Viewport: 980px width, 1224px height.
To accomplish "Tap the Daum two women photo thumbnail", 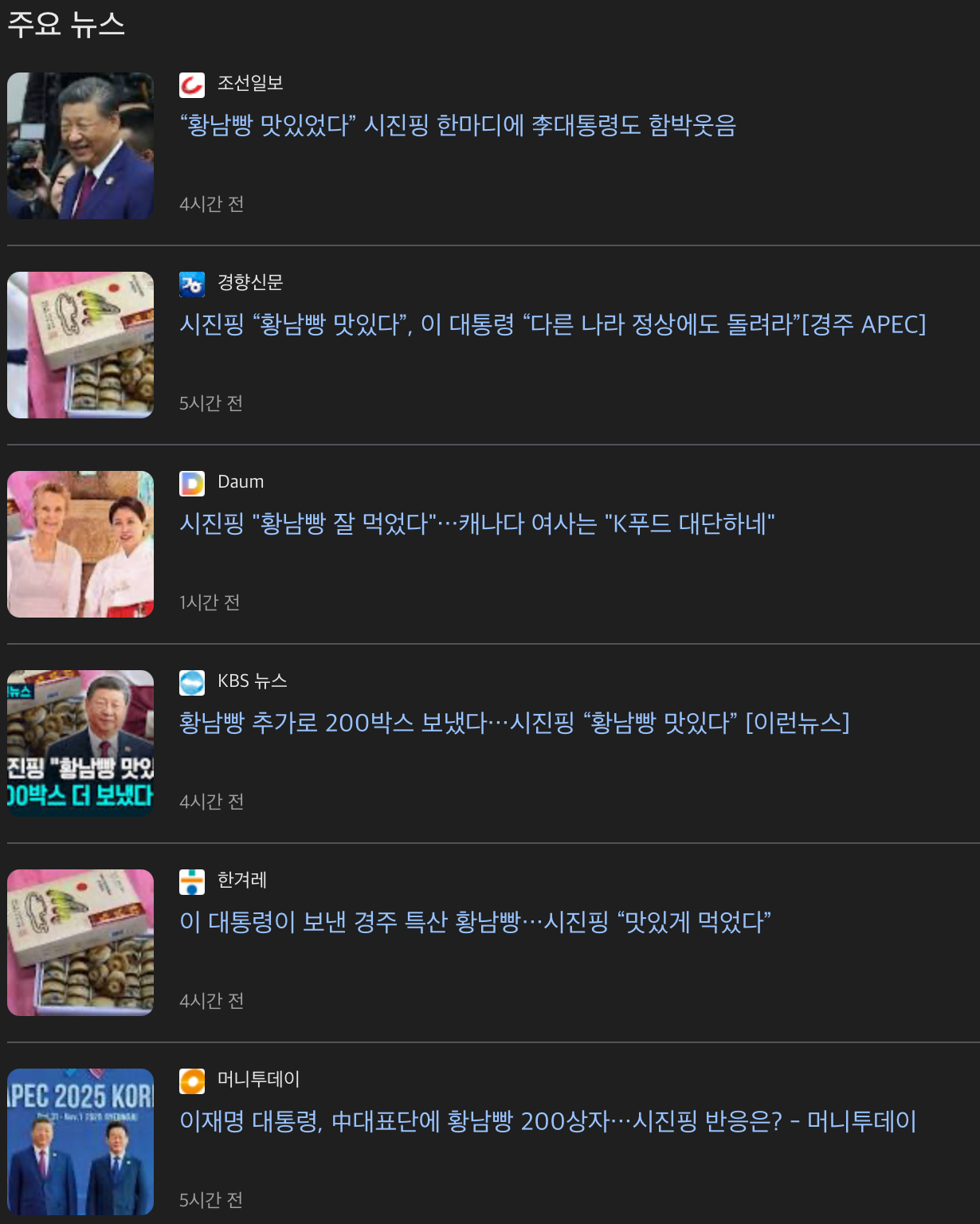I will [80, 544].
